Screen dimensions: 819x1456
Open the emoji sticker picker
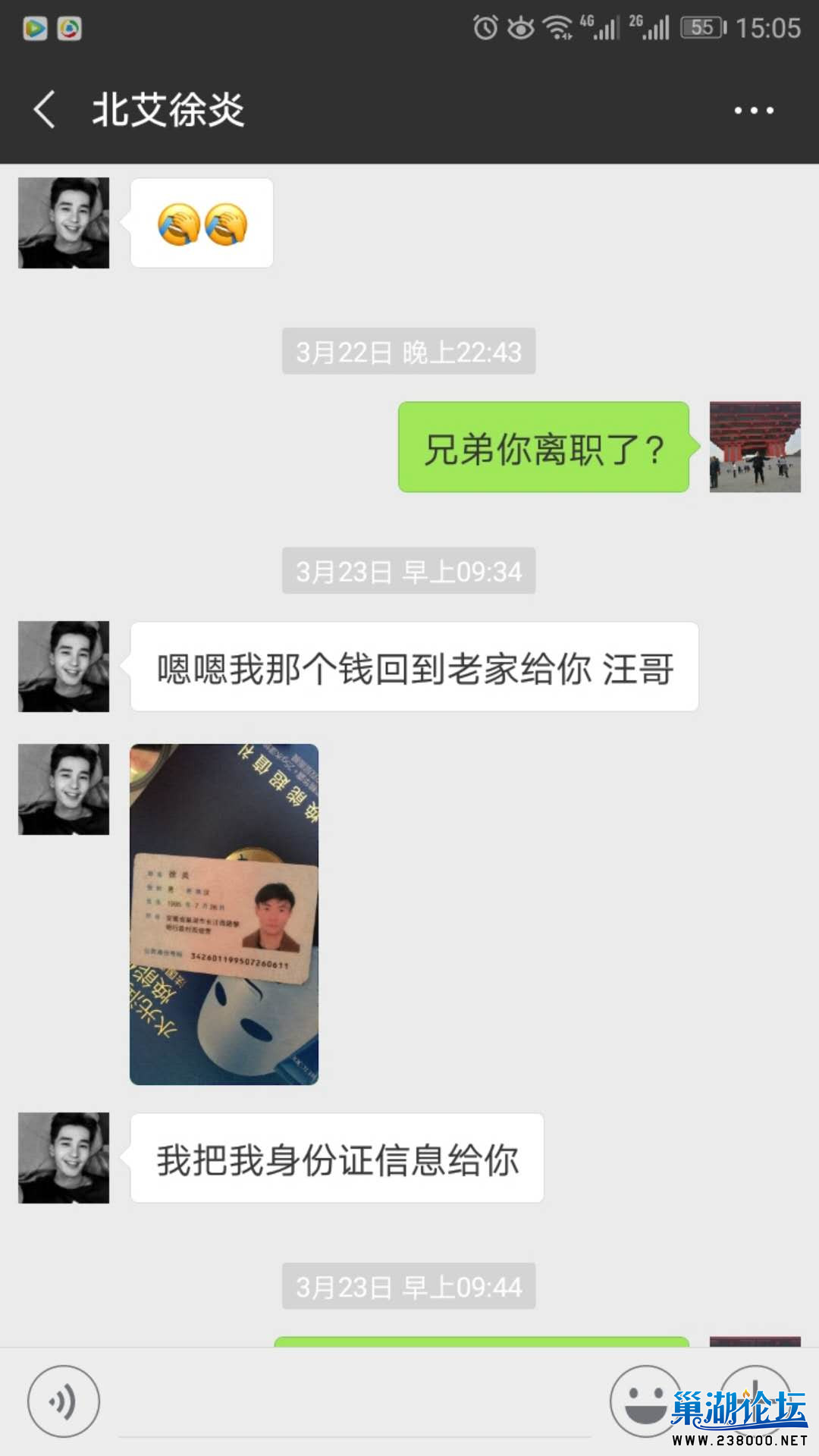tap(643, 1401)
